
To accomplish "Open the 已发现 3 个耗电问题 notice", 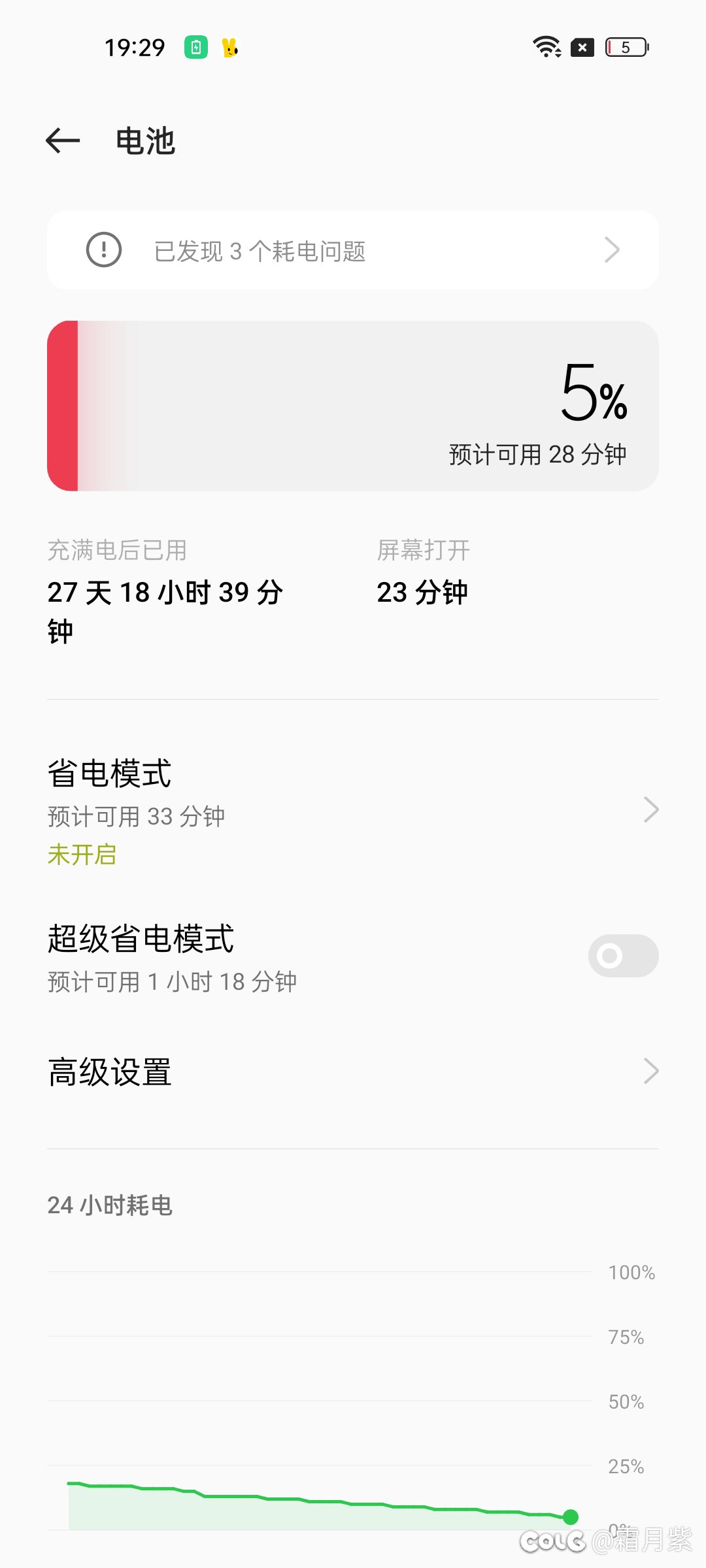I will pyautogui.click(x=353, y=250).
